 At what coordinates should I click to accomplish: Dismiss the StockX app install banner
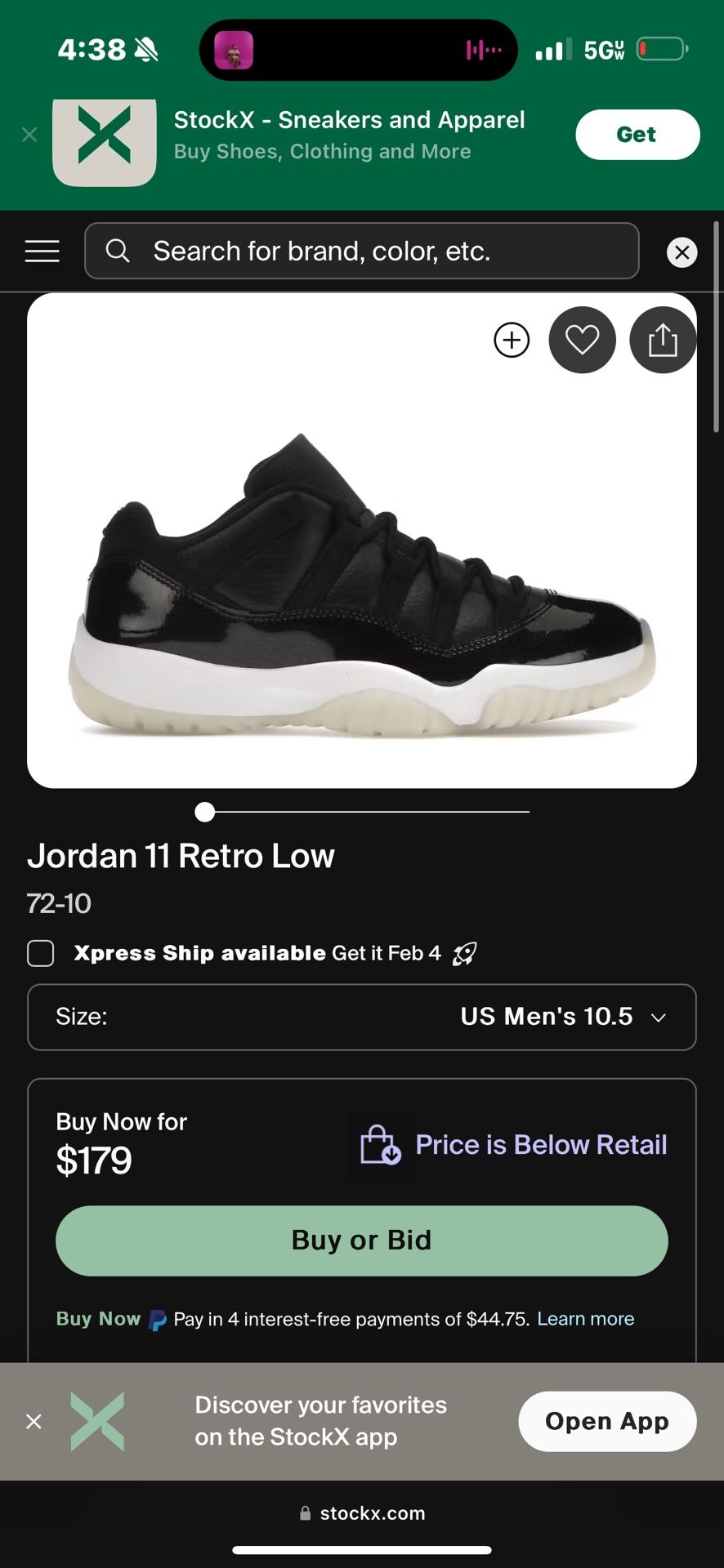[29, 135]
